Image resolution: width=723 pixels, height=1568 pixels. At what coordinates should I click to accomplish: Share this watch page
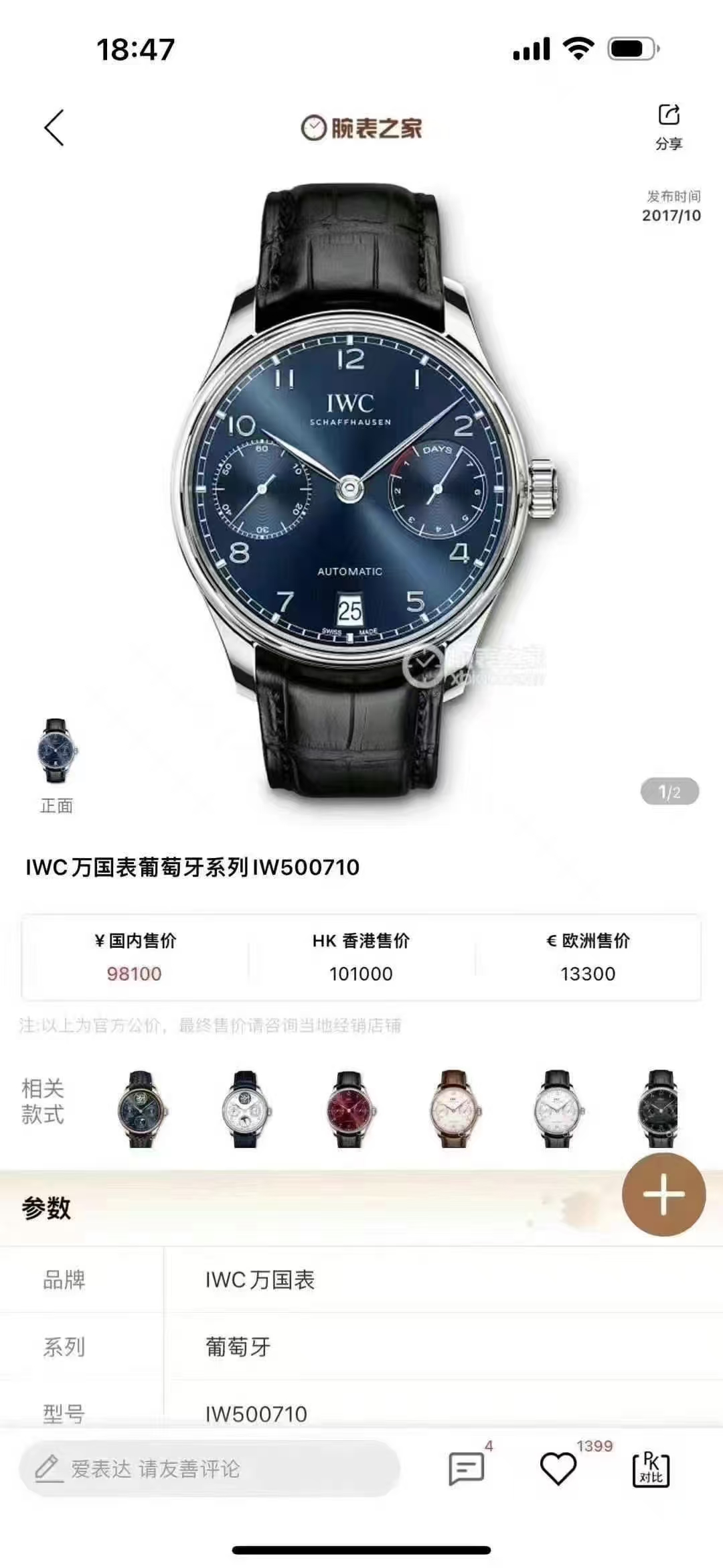tap(669, 127)
